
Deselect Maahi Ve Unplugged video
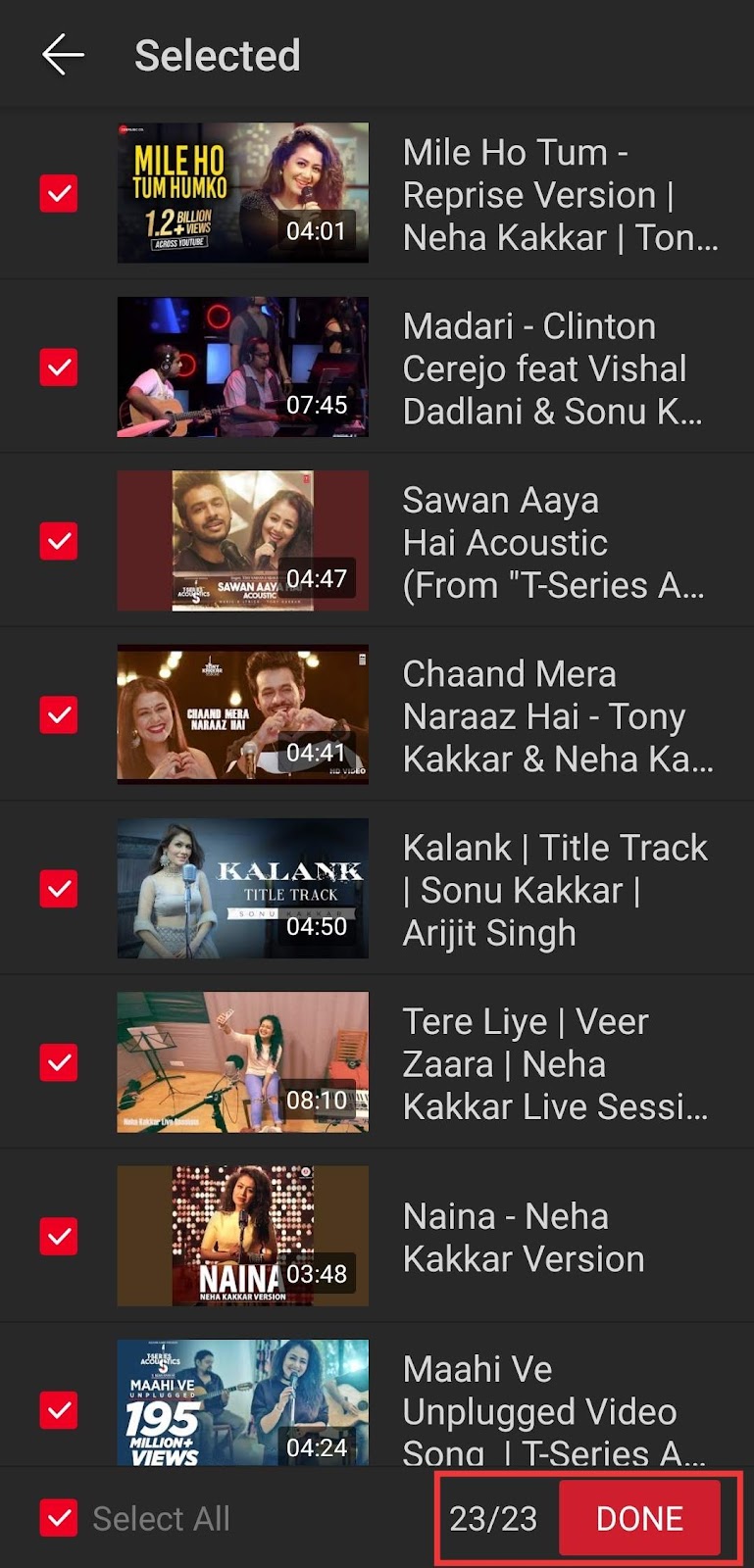click(59, 1410)
